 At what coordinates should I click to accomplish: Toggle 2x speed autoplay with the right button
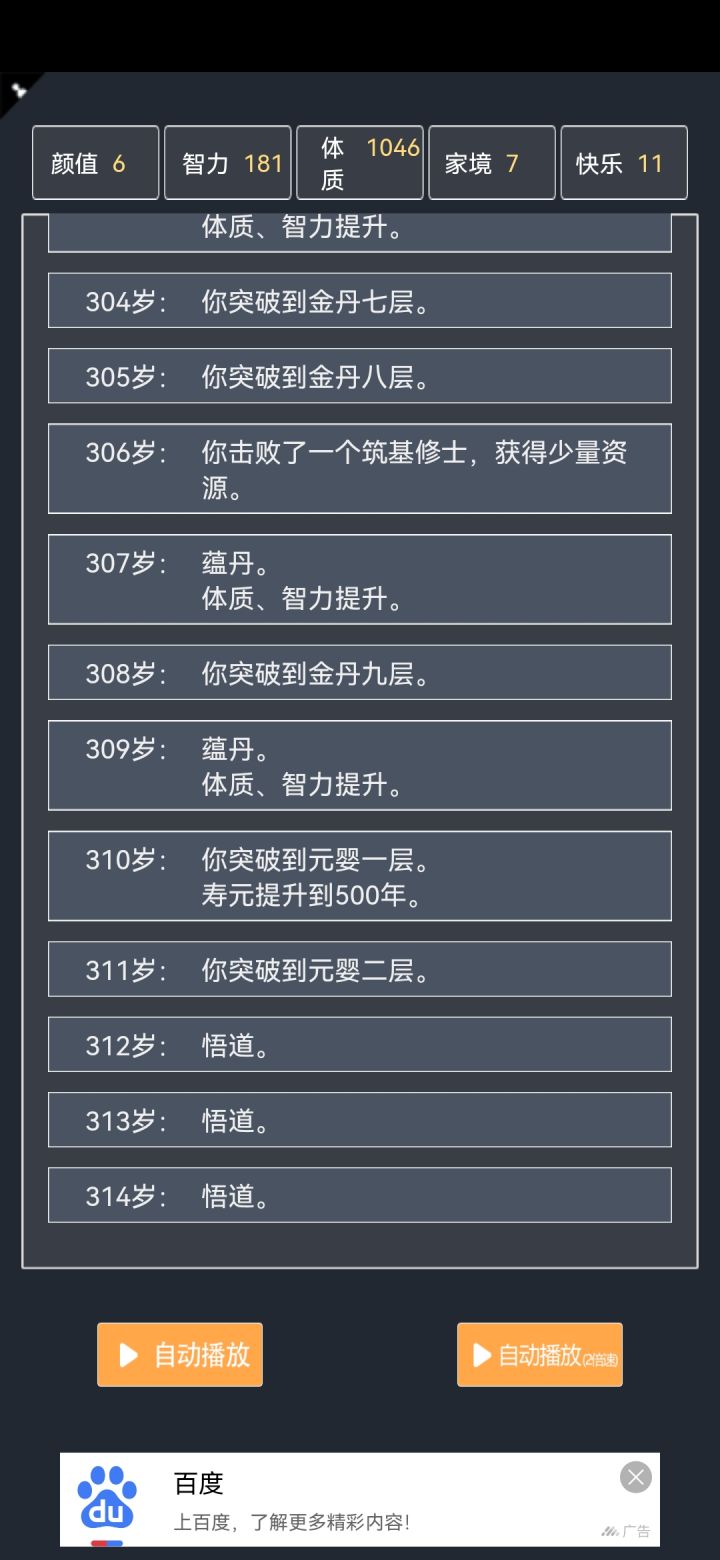click(539, 1354)
